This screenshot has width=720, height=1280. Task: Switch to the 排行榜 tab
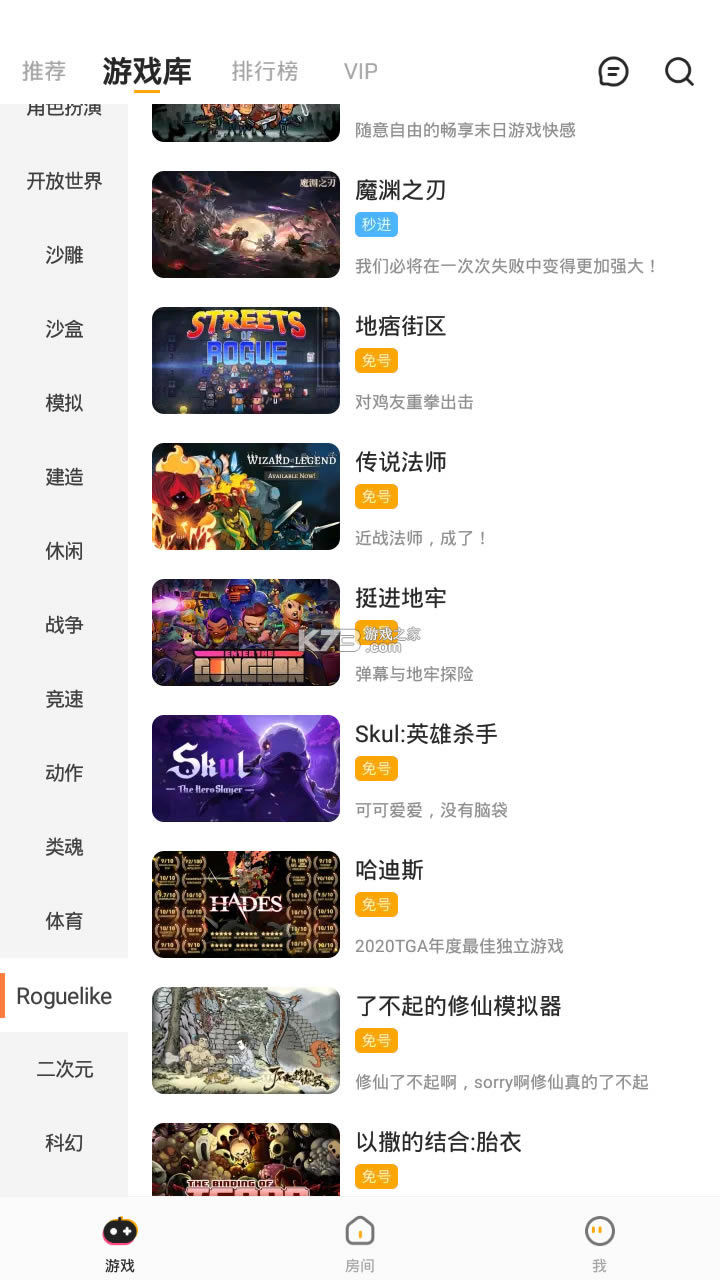(265, 71)
